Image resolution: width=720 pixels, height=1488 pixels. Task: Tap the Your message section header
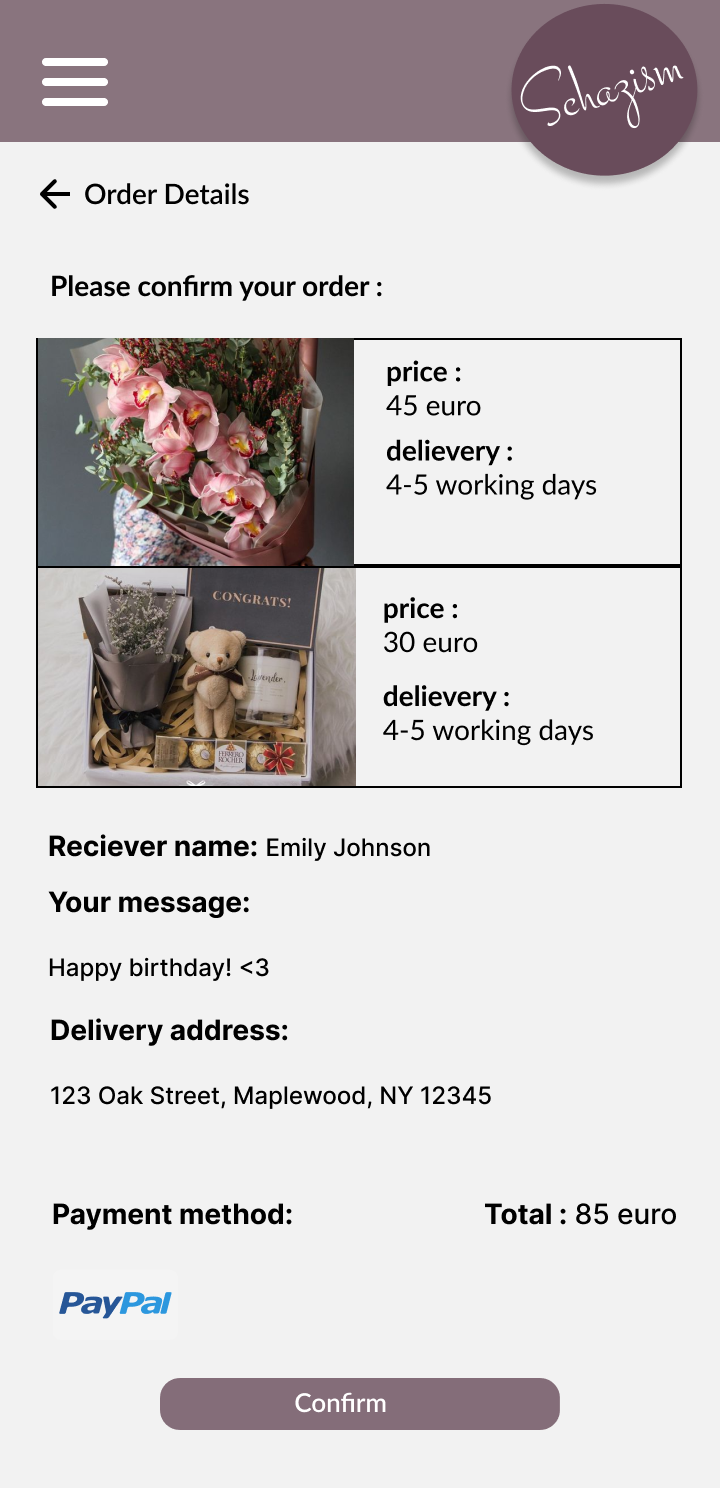coord(148,902)
